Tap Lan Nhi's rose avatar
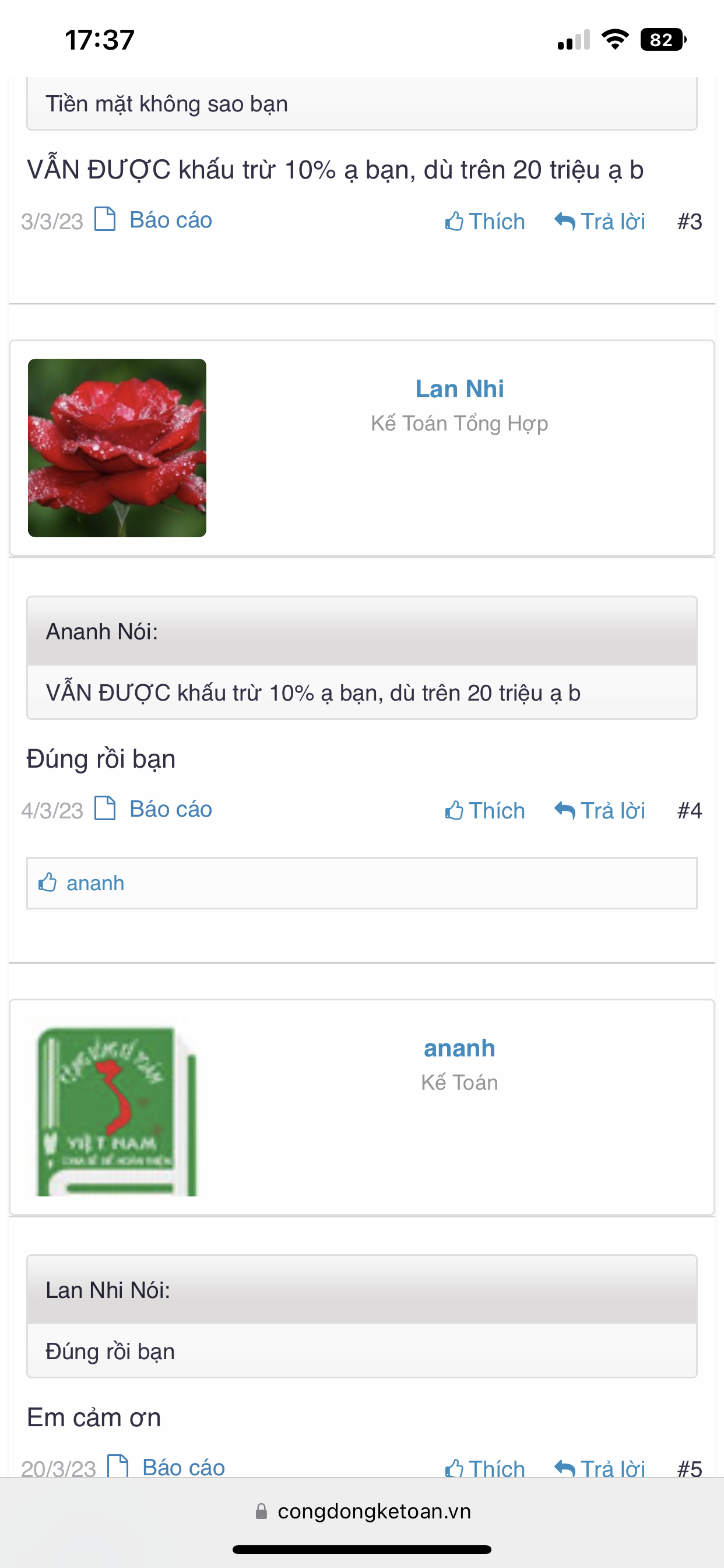This screenshot has width=724, height=1568. click(x=117, y=448)
